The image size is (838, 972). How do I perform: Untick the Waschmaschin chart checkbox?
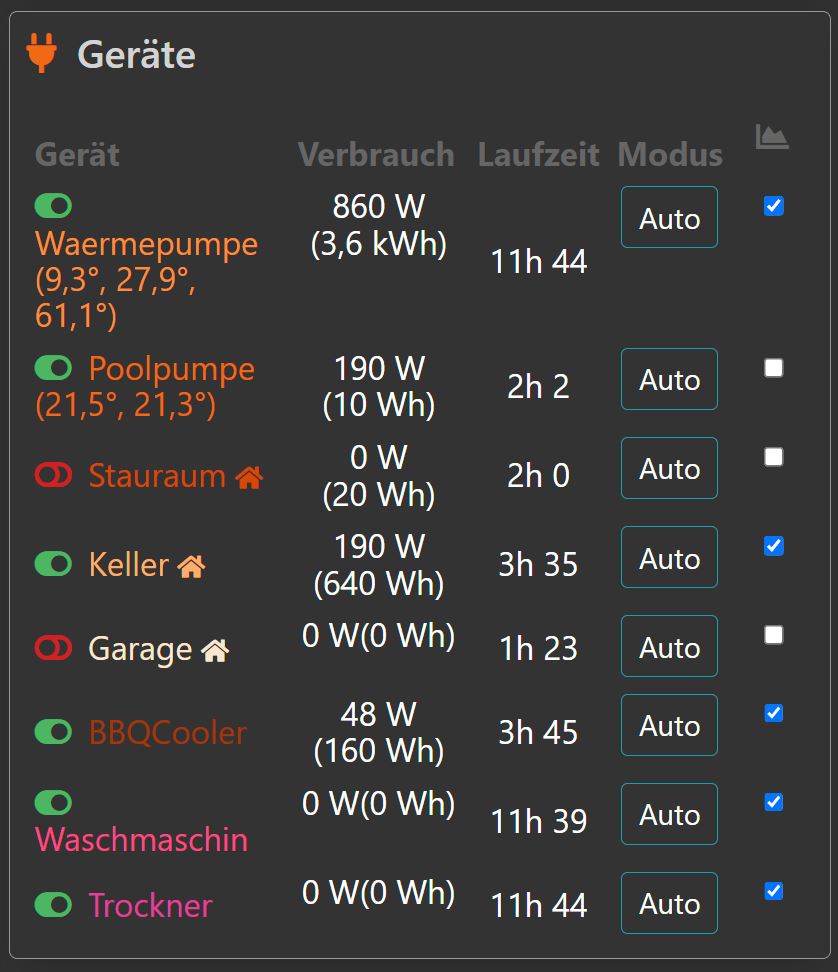(x=773, y=802)
